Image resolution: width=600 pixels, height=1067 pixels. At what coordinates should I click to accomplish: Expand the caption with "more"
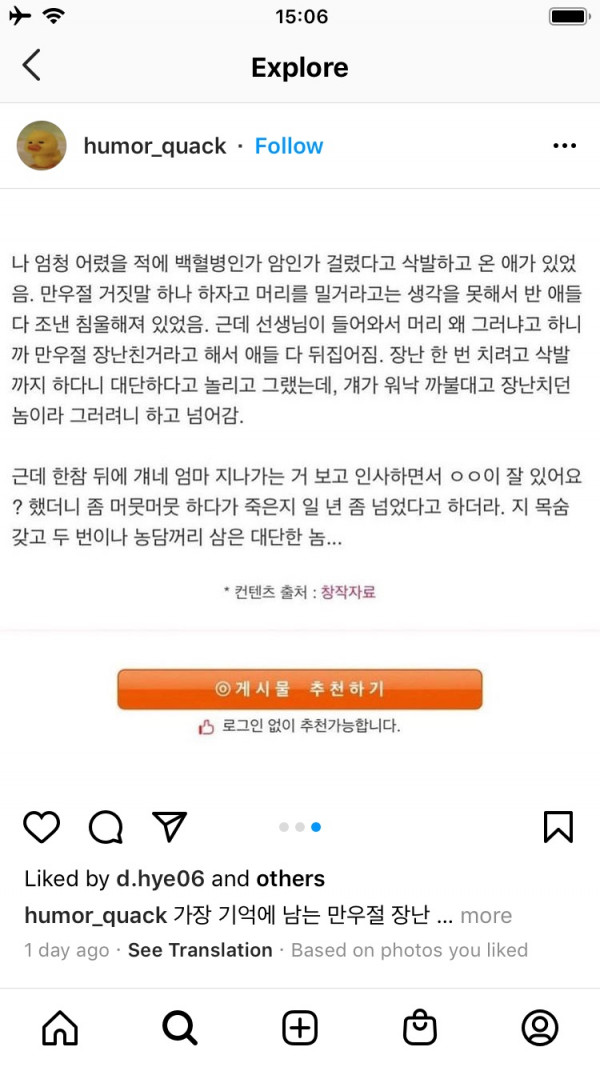pos(486,915)
